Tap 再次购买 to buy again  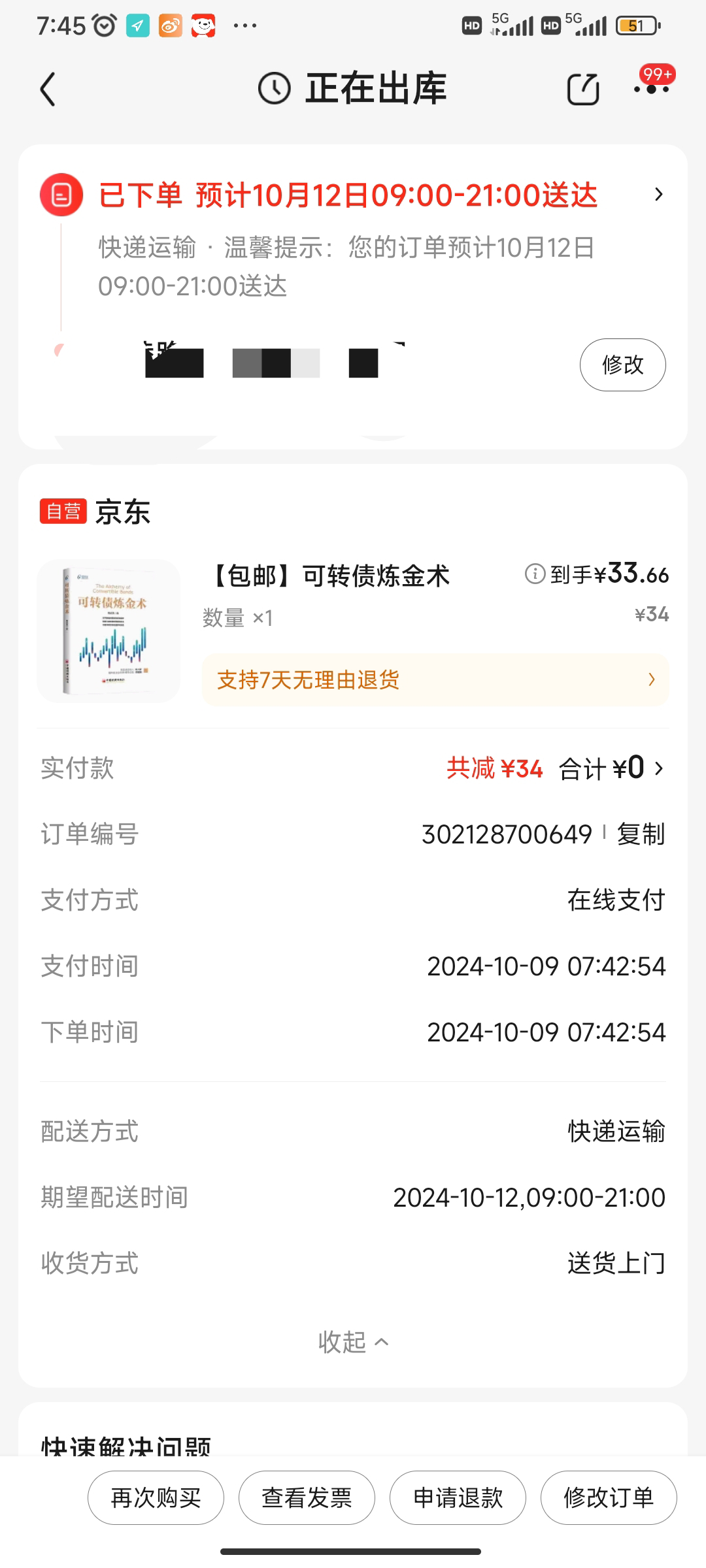click(156, 1497)
